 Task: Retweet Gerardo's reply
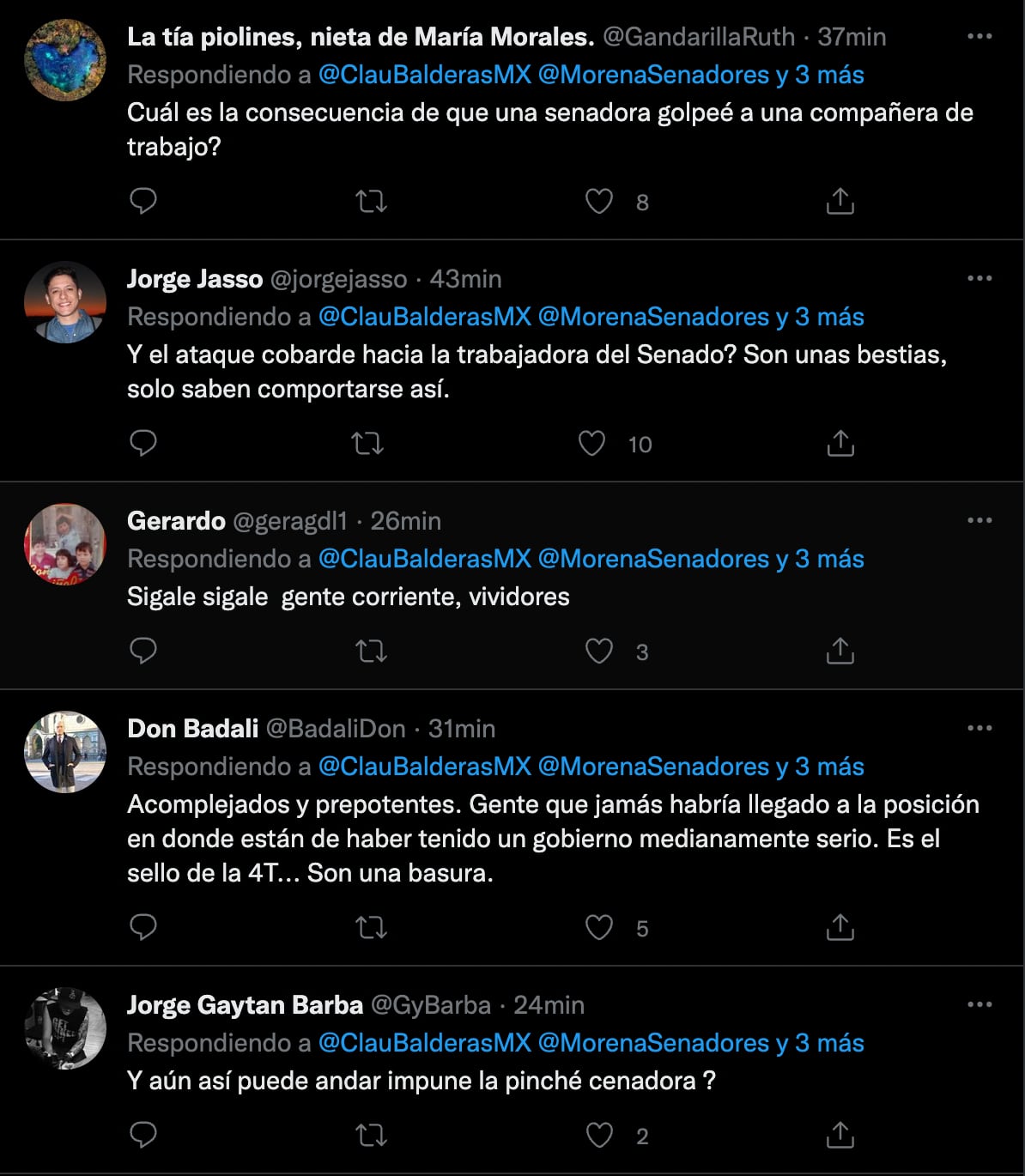[x=371, y=652]
